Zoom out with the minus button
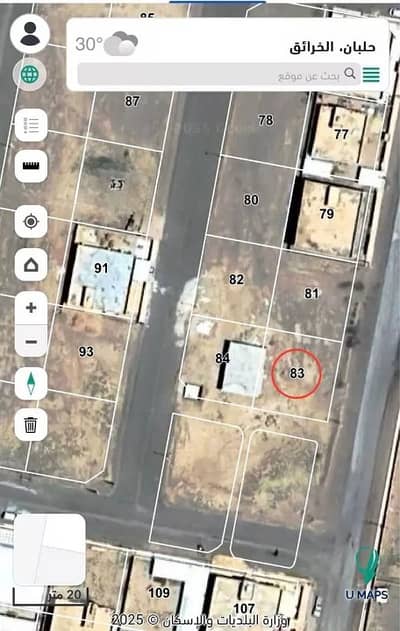 (31, 341)
